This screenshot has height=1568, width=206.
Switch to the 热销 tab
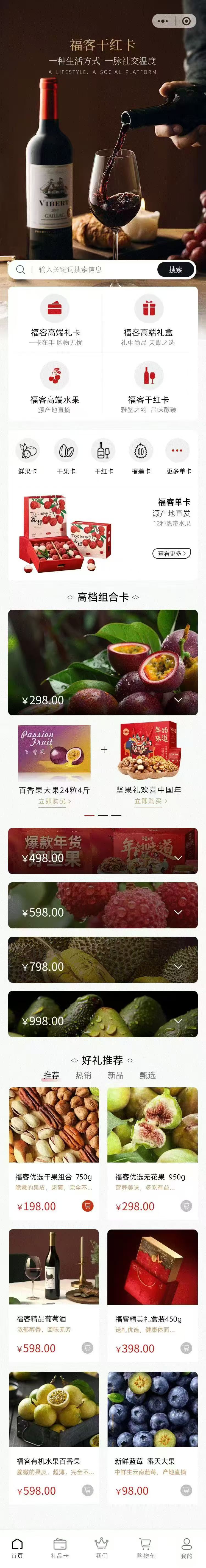point(83,1076)
